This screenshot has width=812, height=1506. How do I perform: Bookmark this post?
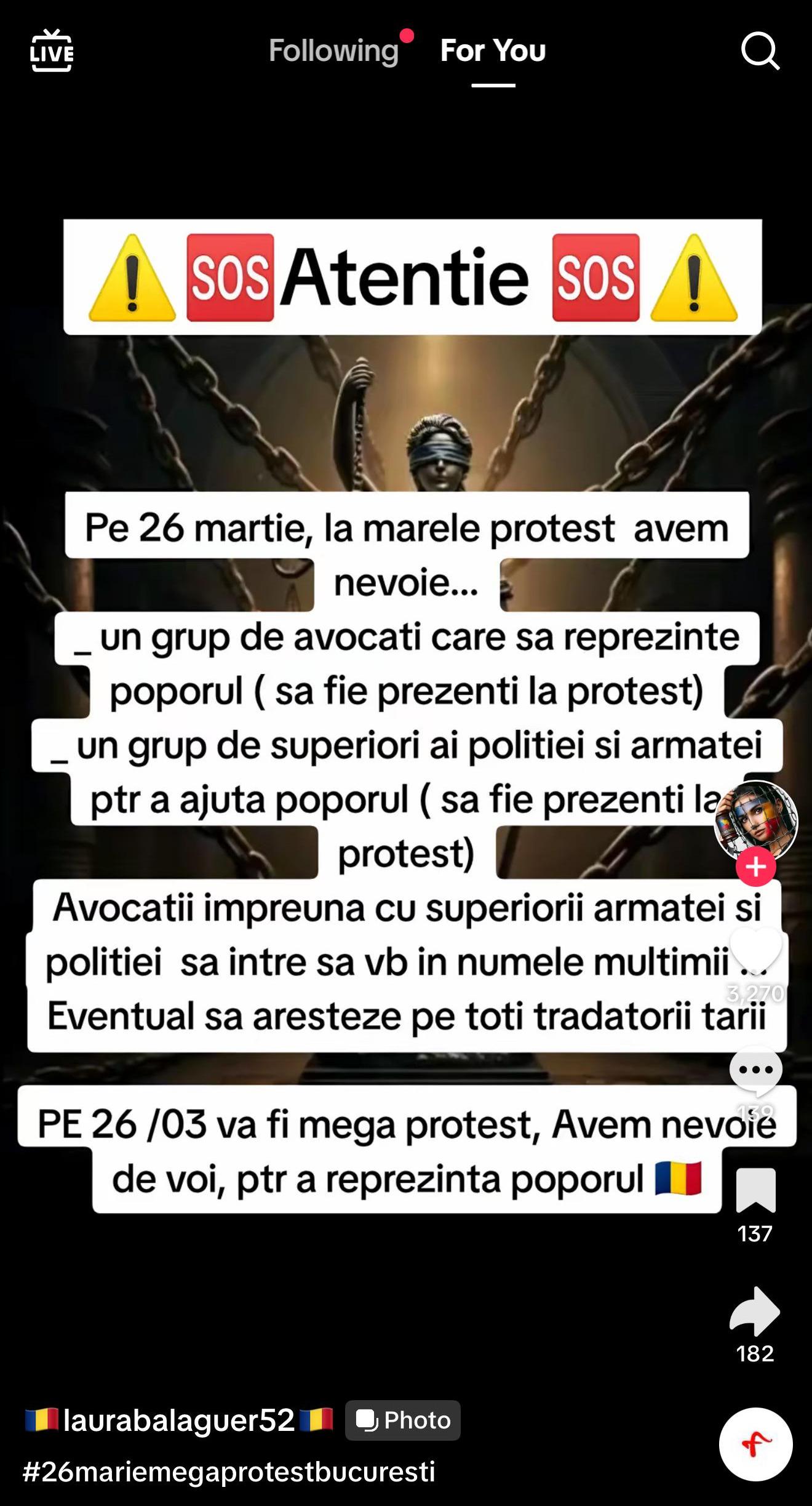point(755,1189)
